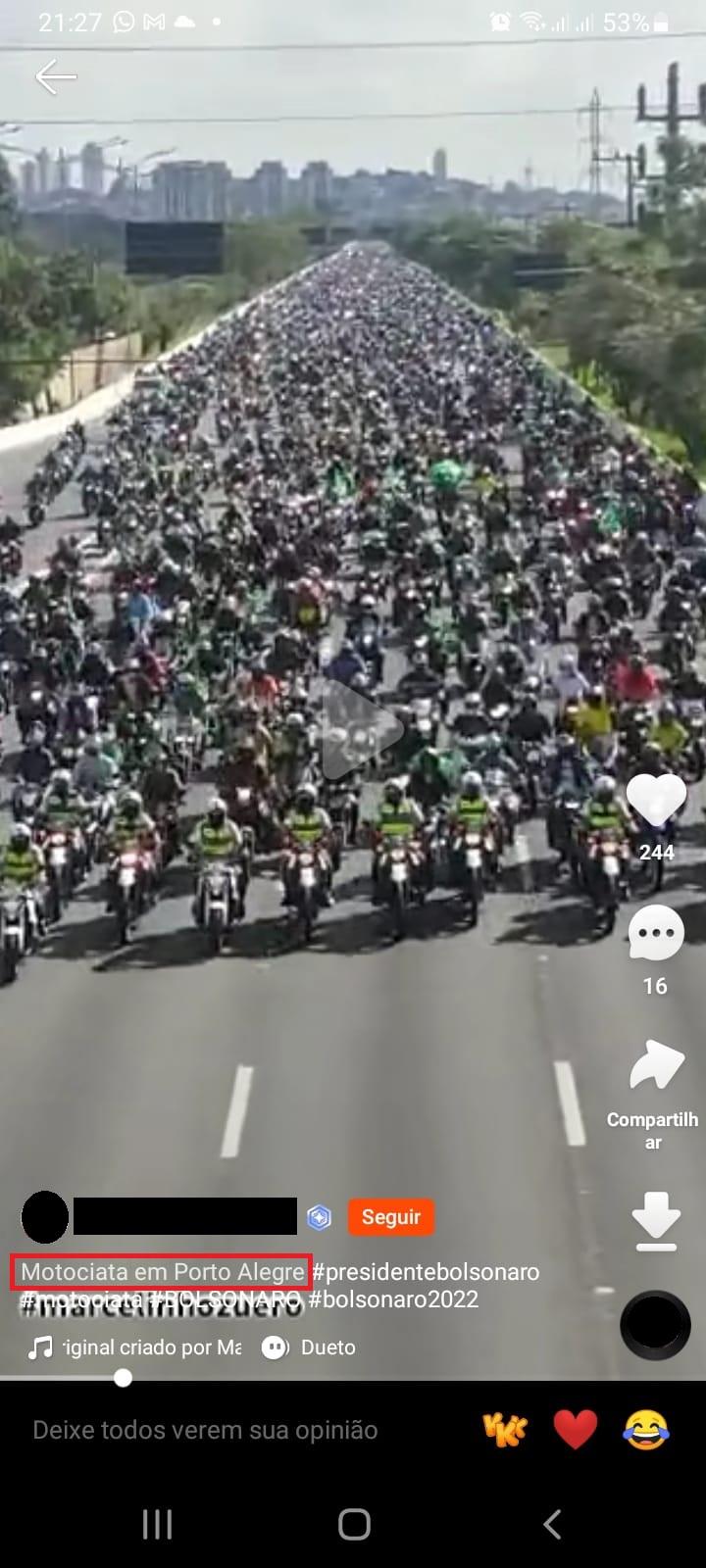706x1568 pixels.
Task: Open the original sound track info
Action: pyautogui.click(x=137, y=1347)
